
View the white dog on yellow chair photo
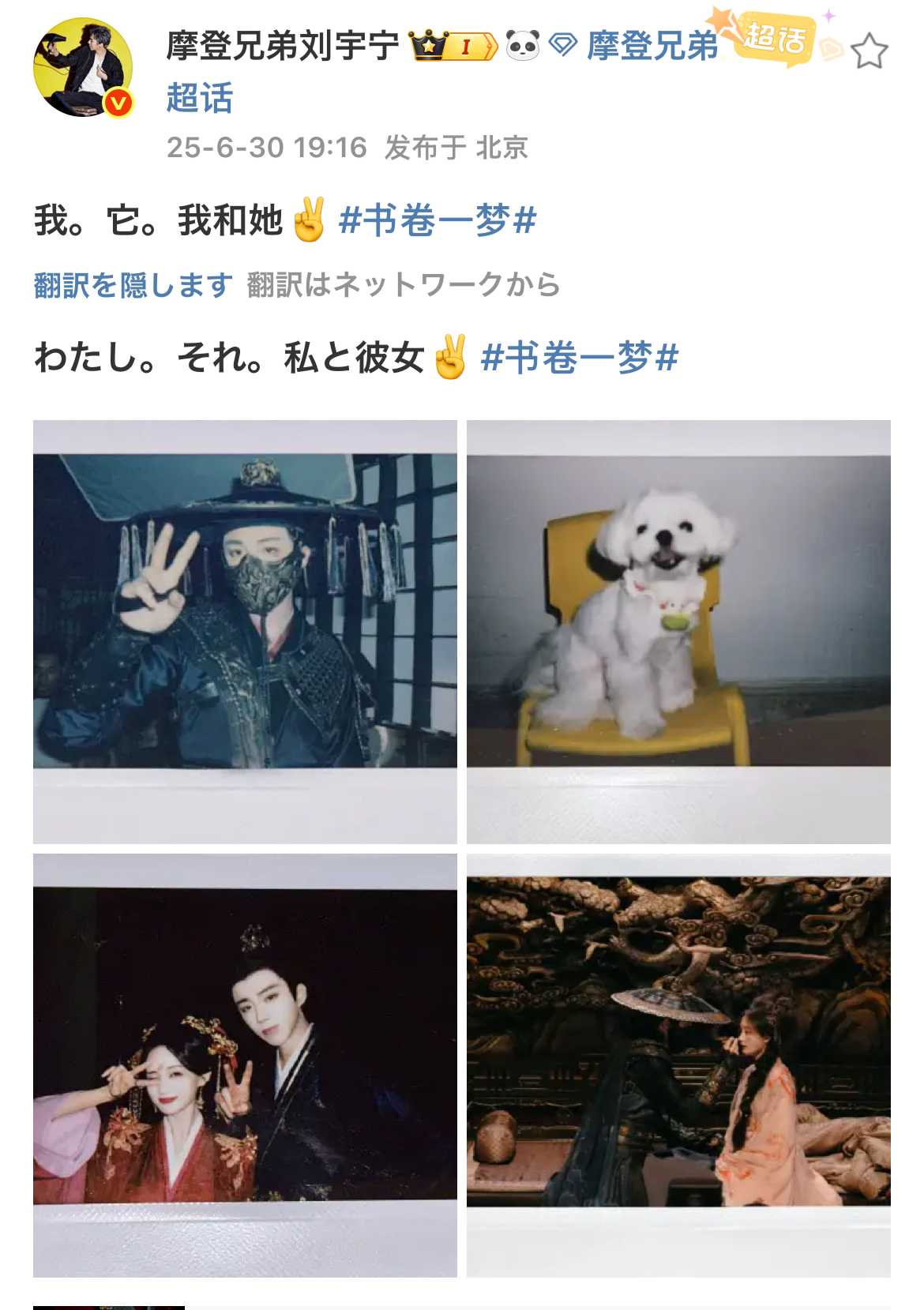[x=678, y=631]
